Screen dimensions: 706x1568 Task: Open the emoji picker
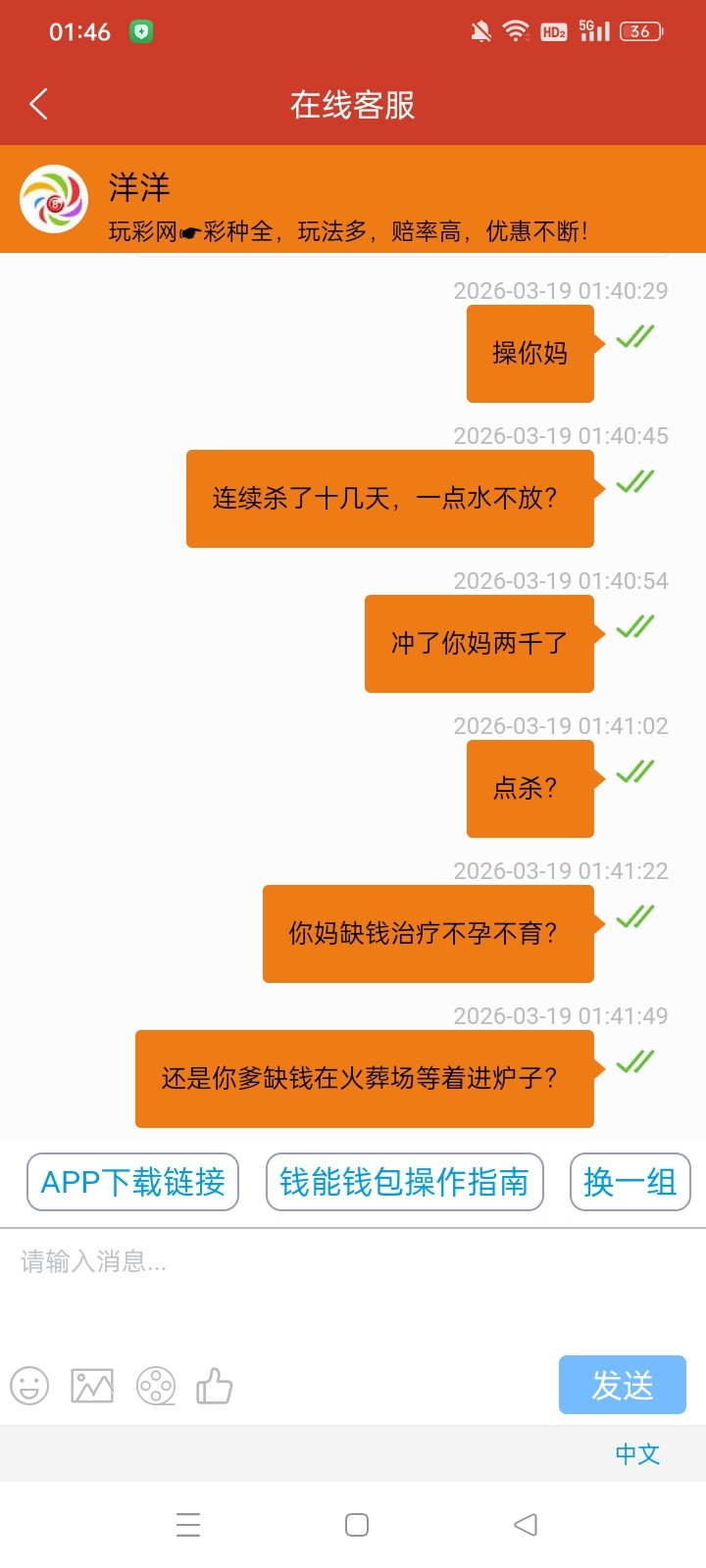pyautogui.click(x=28, y=1386)
